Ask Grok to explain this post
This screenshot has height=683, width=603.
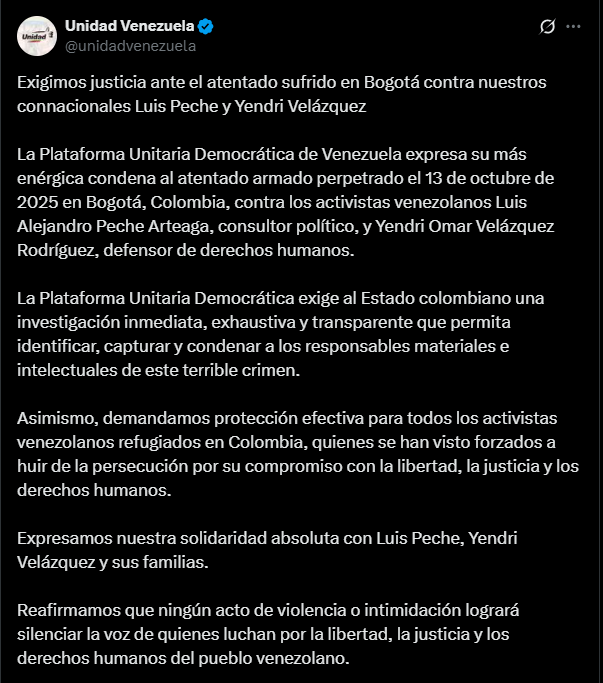547,27
